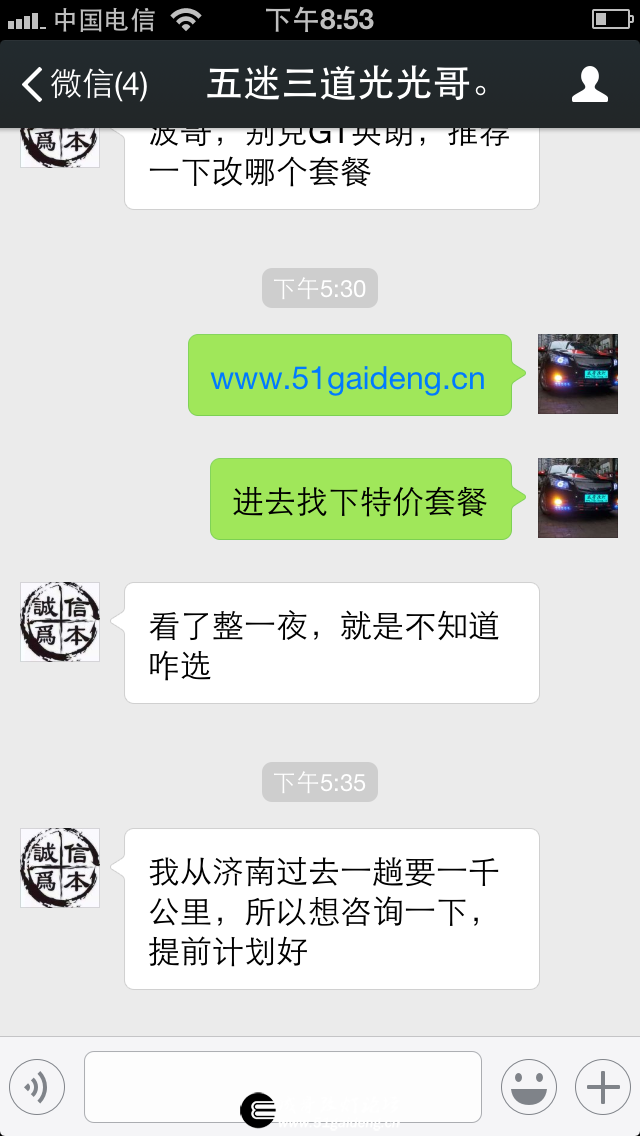This screenshot has height=1136, width=640.
Task: Open the plus attachments menu
Action: pyautogui.click(x=603, y=1087)
